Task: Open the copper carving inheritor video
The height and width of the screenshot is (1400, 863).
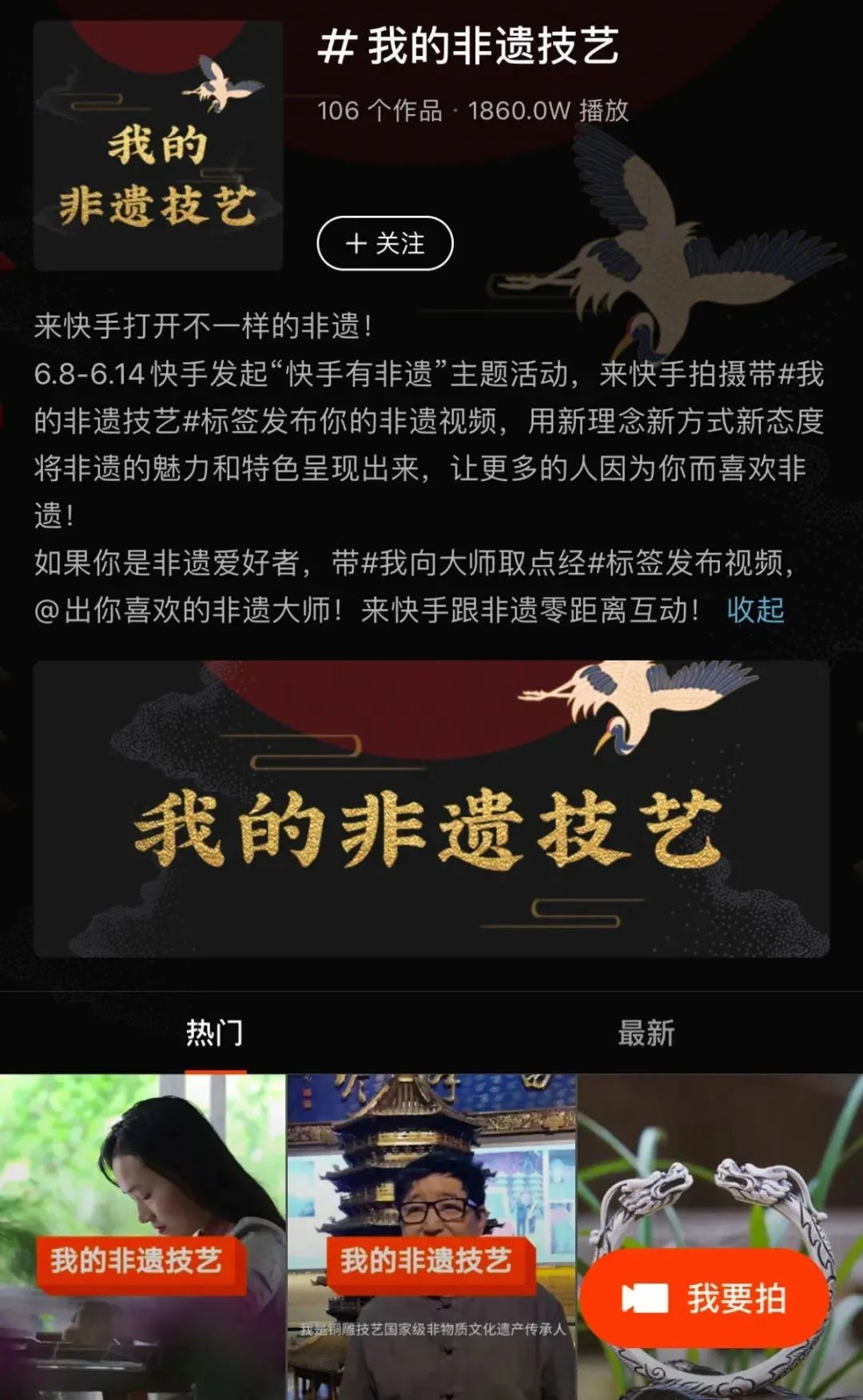Action: point(431,1183)
